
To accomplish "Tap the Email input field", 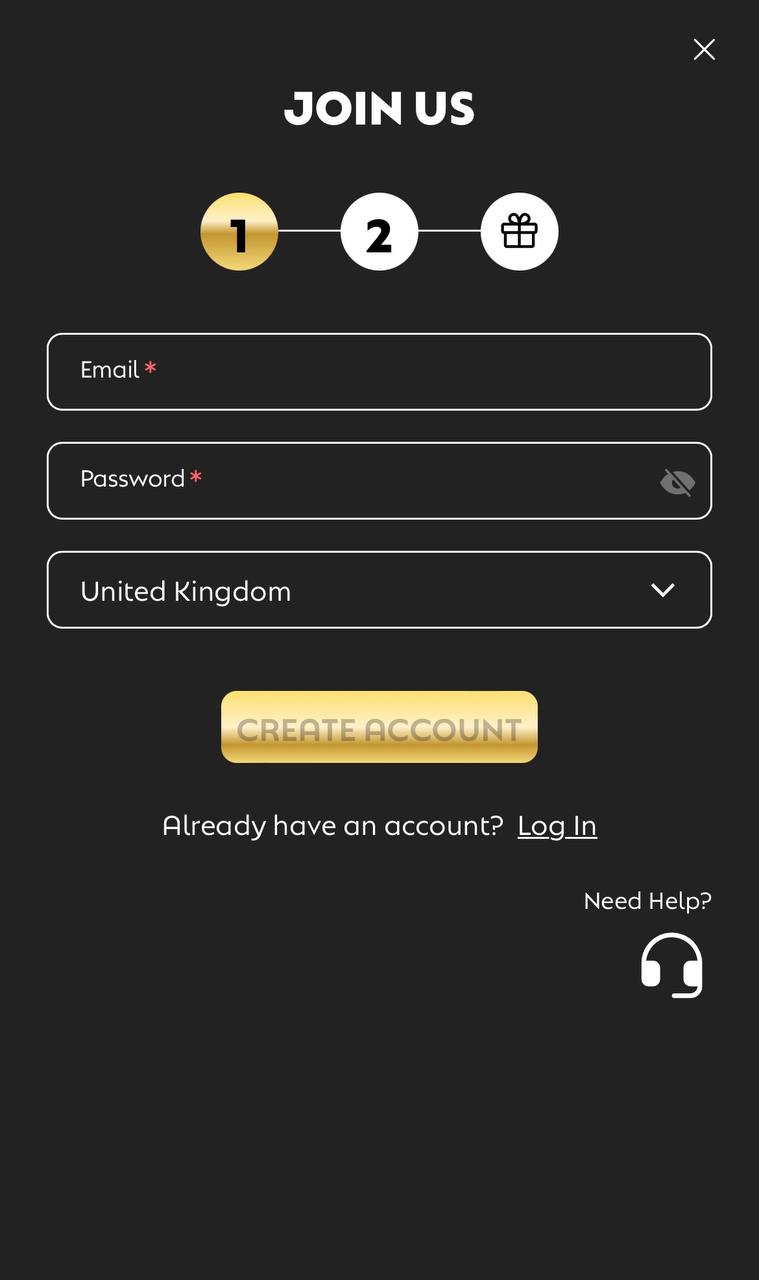I will coord(379,372).
